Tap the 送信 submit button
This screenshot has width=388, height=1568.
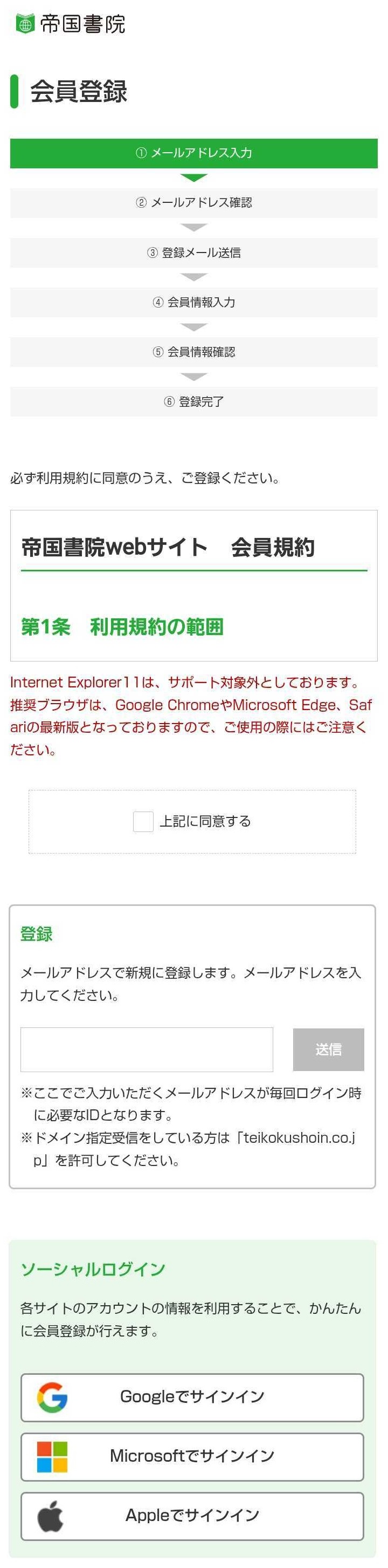(x=328, y=1049)
